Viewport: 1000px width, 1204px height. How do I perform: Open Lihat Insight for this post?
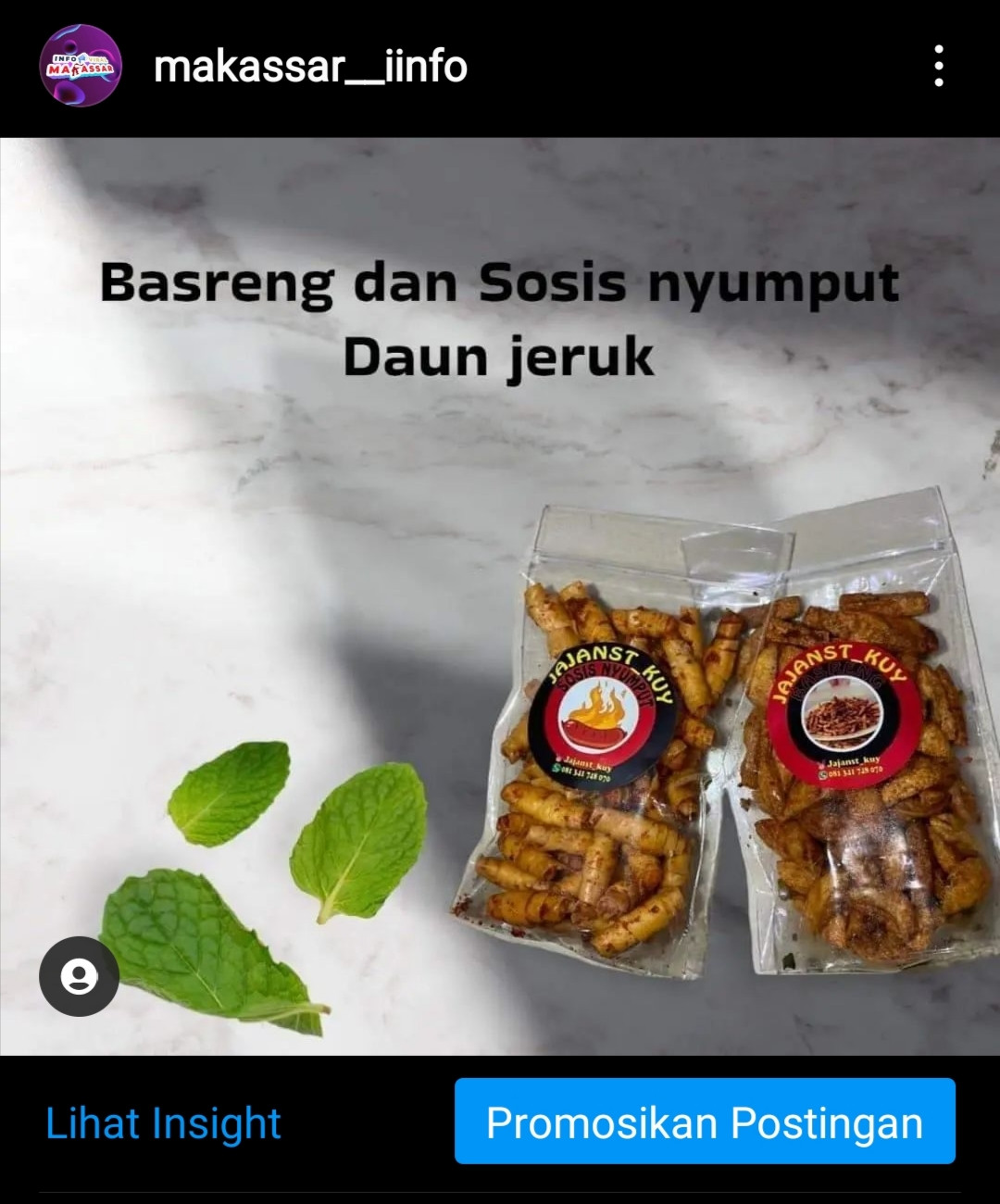pyautogui.click(x=163, y=1122)
